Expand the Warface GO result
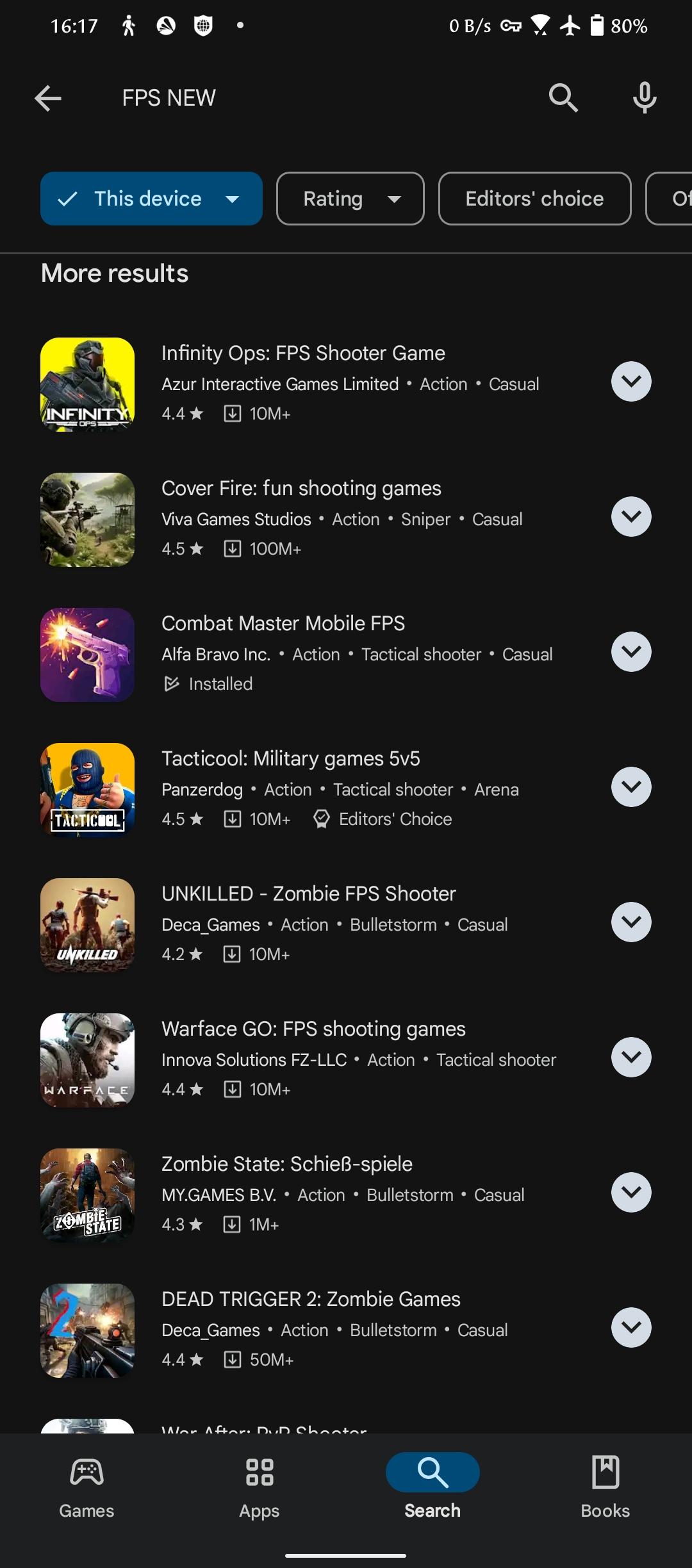692x1568 pixels. pyautogui.click(x=631, y=1058)
